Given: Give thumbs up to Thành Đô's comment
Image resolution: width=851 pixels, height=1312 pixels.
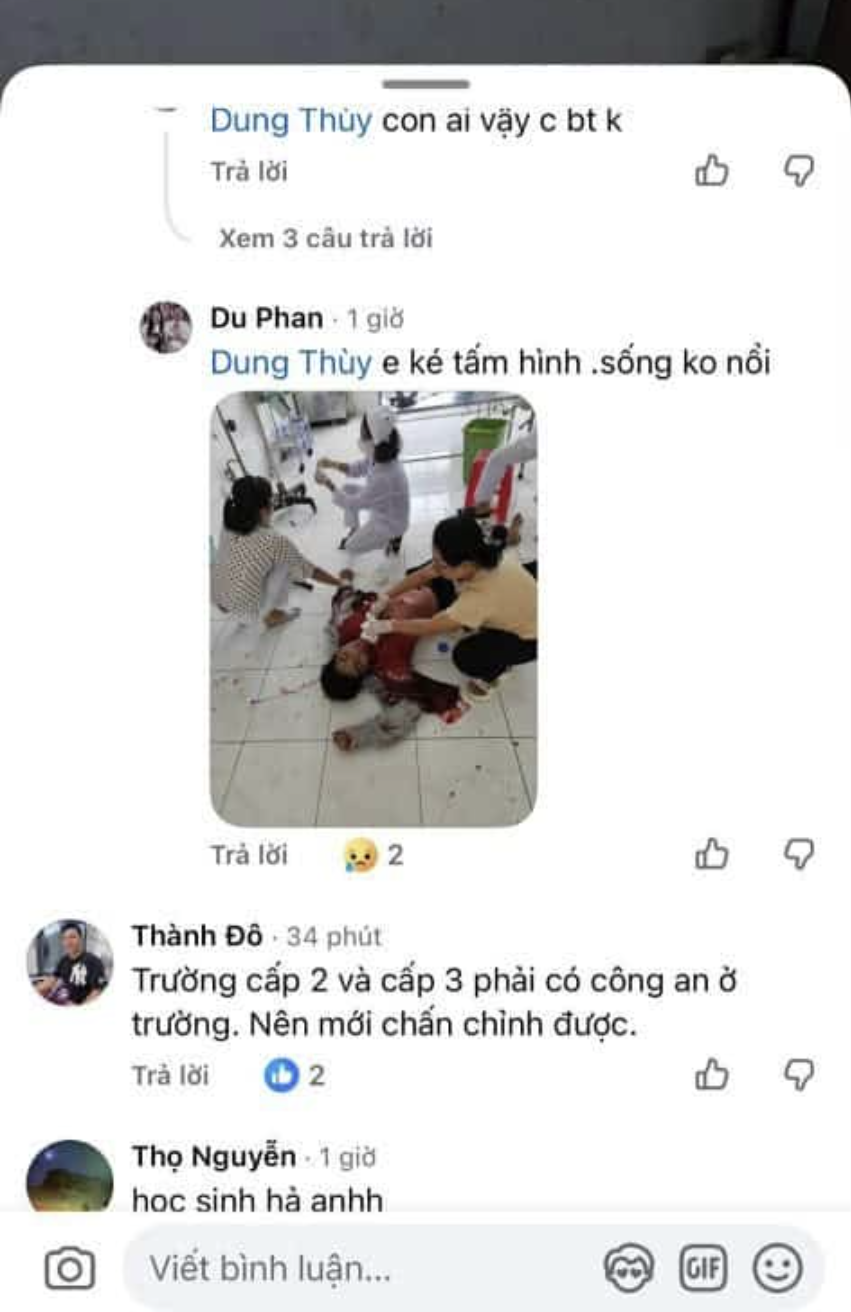Looking at the screenshot, I should (x=711, y=1075).
